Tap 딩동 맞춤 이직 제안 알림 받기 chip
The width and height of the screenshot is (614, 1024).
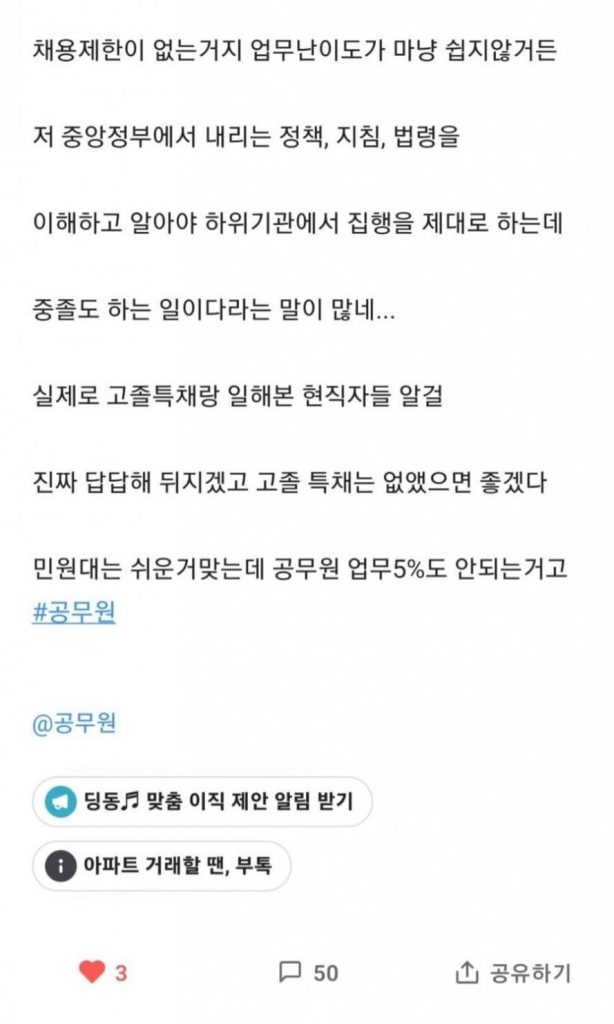tap(202, 801)
